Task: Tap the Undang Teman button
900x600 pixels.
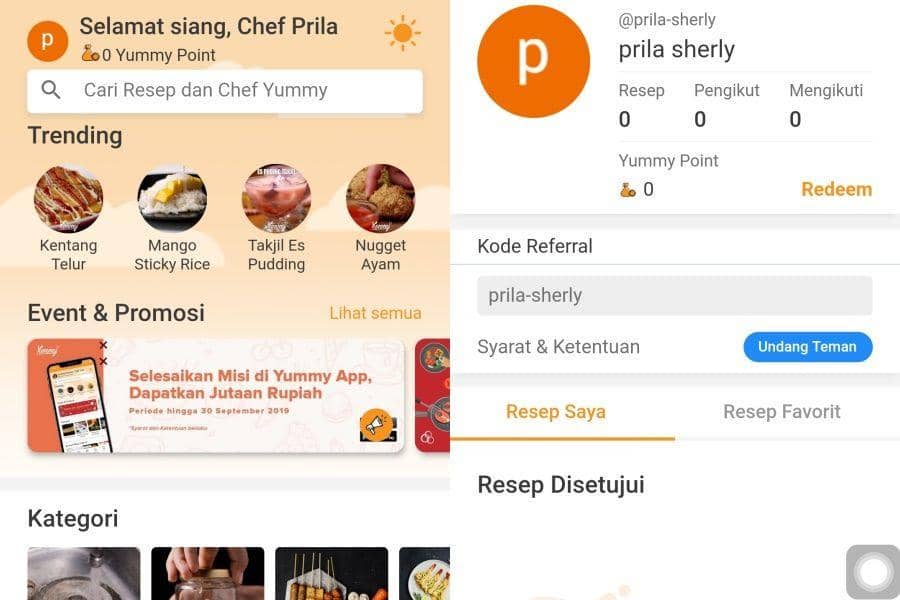Action: click(x=807, y=347)
